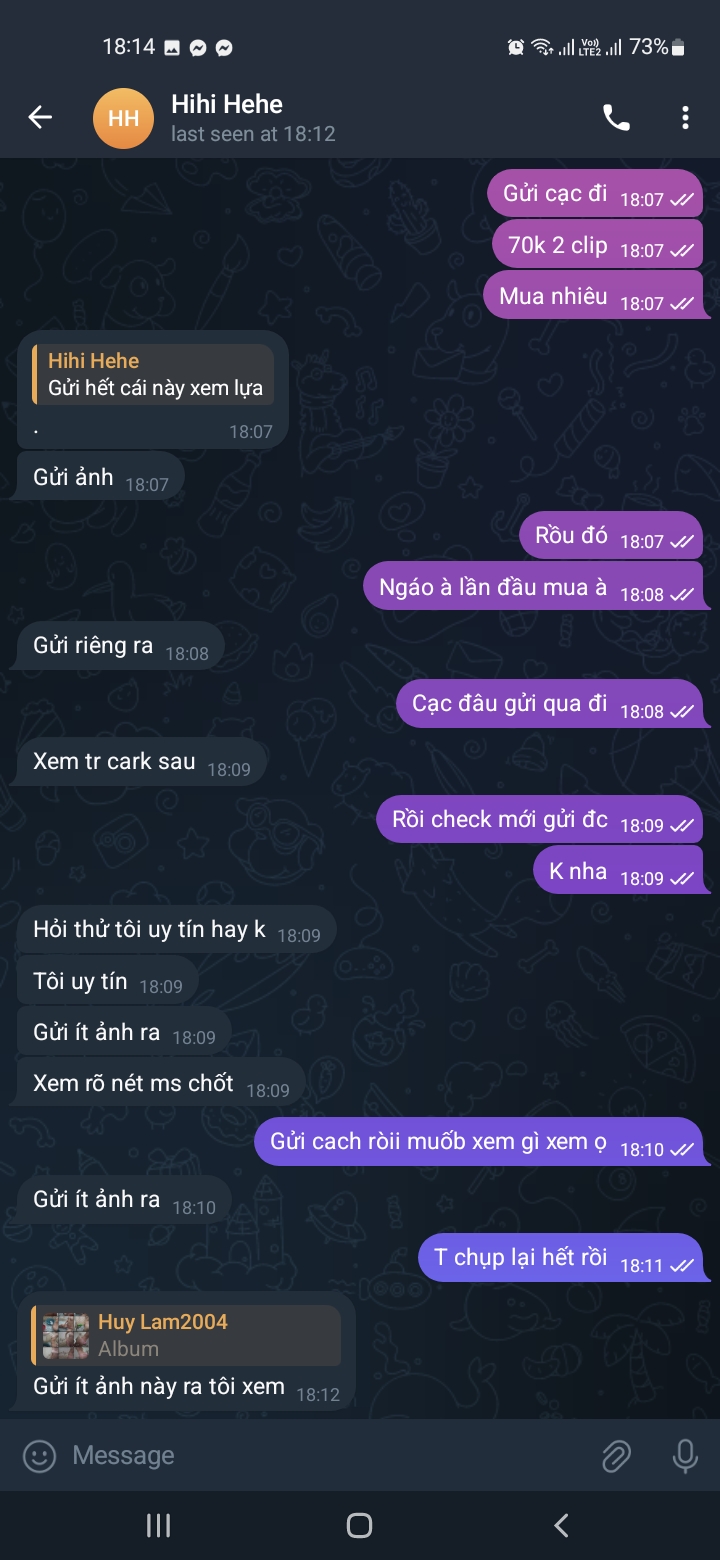Focus the Message text field
720x1560 pixels.
320,1456
